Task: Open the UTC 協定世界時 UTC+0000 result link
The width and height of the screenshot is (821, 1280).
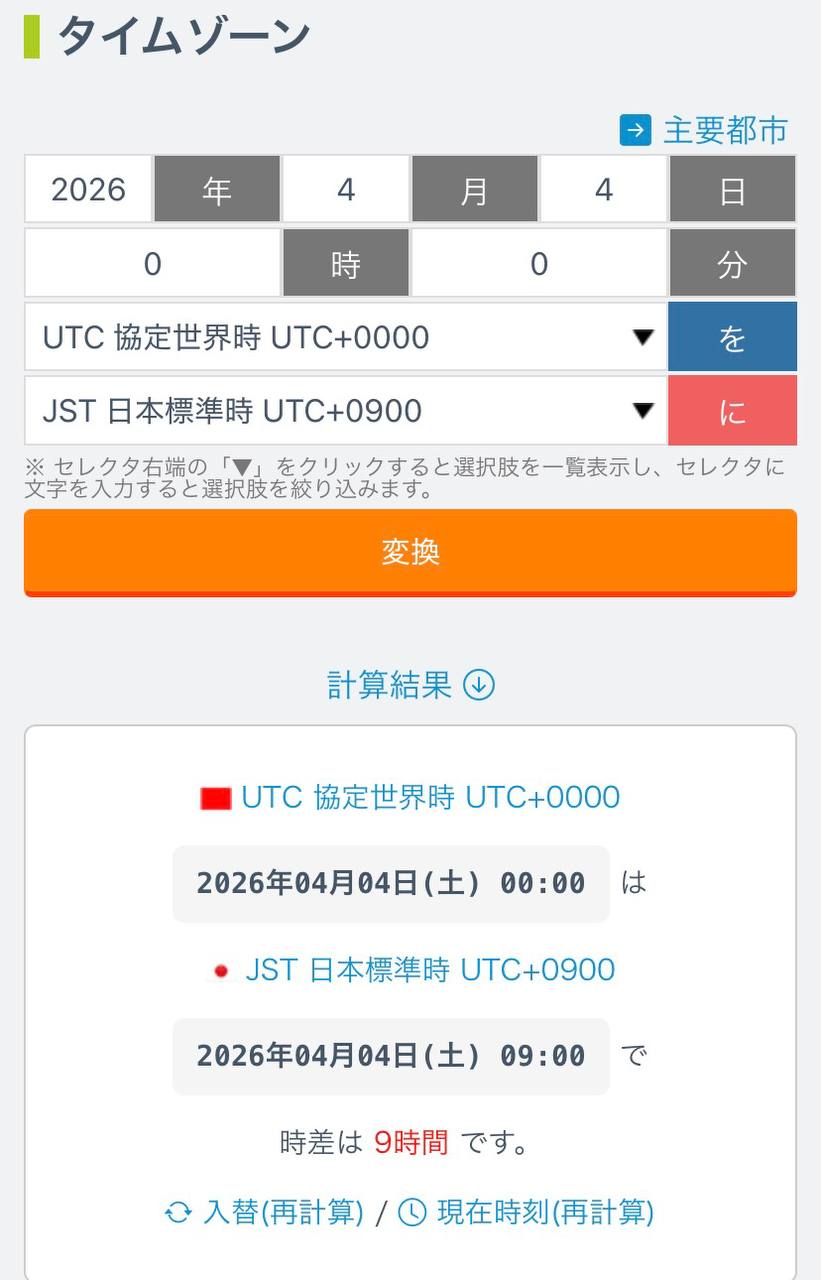Action: 429,797
